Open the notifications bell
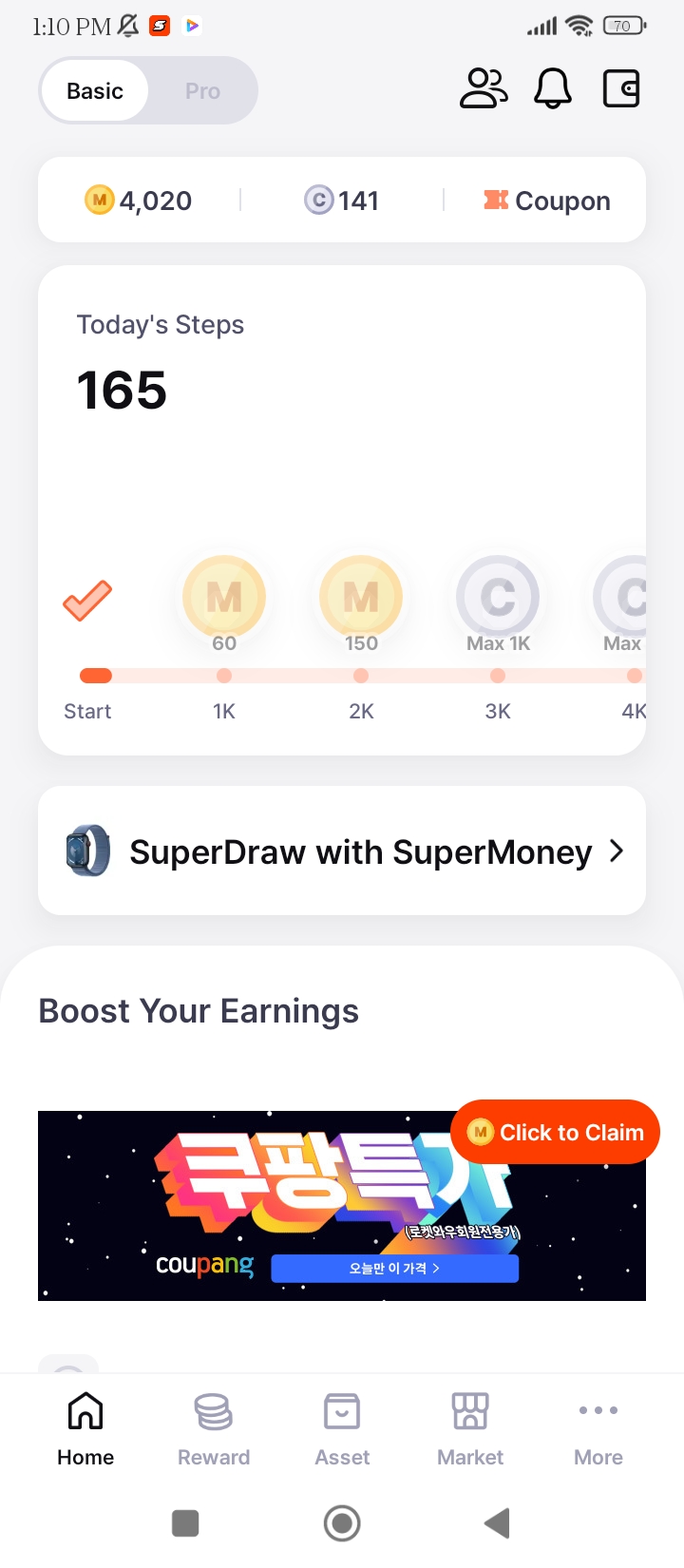This screenshot has width=684, height=1568. [x=553, y=89]
